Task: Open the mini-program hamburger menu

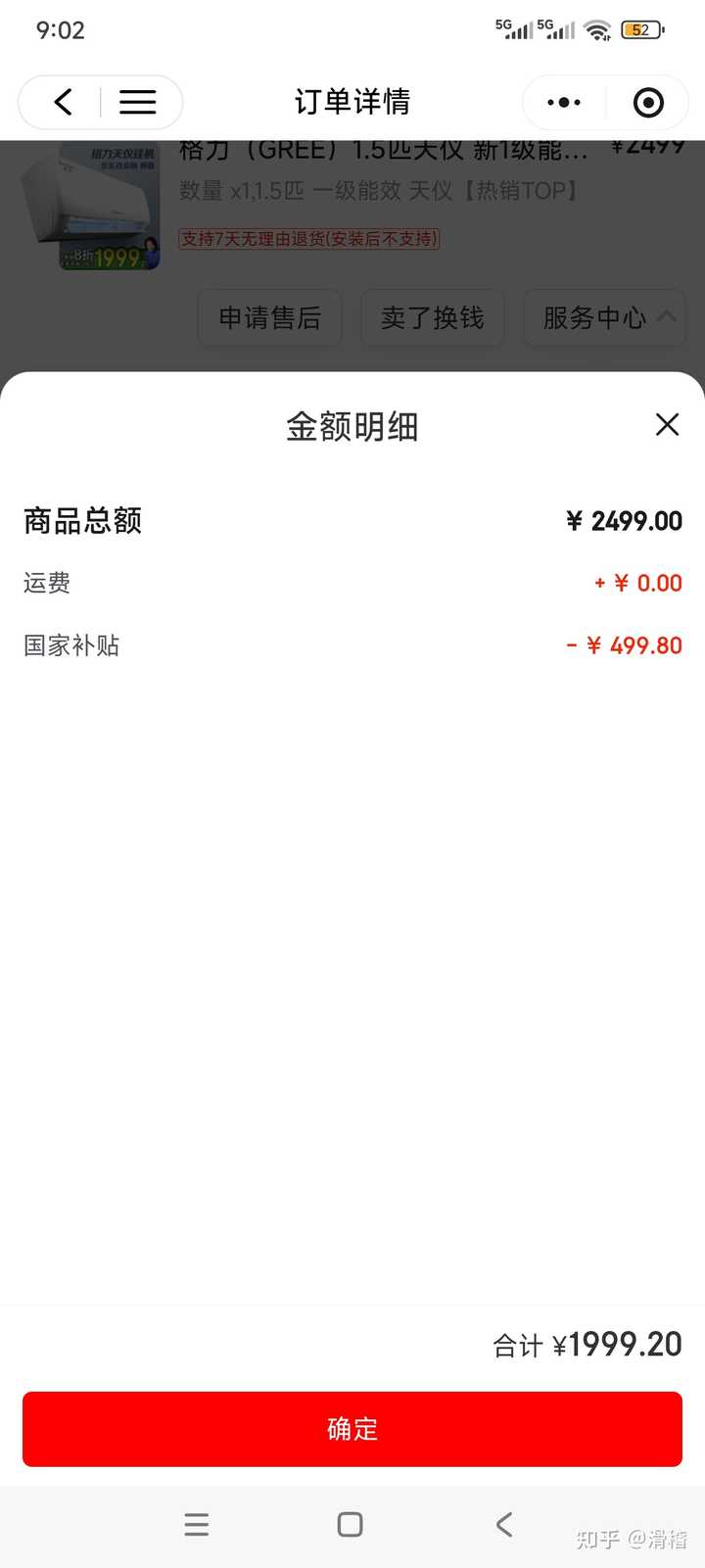Action: [x=138, y=102]
